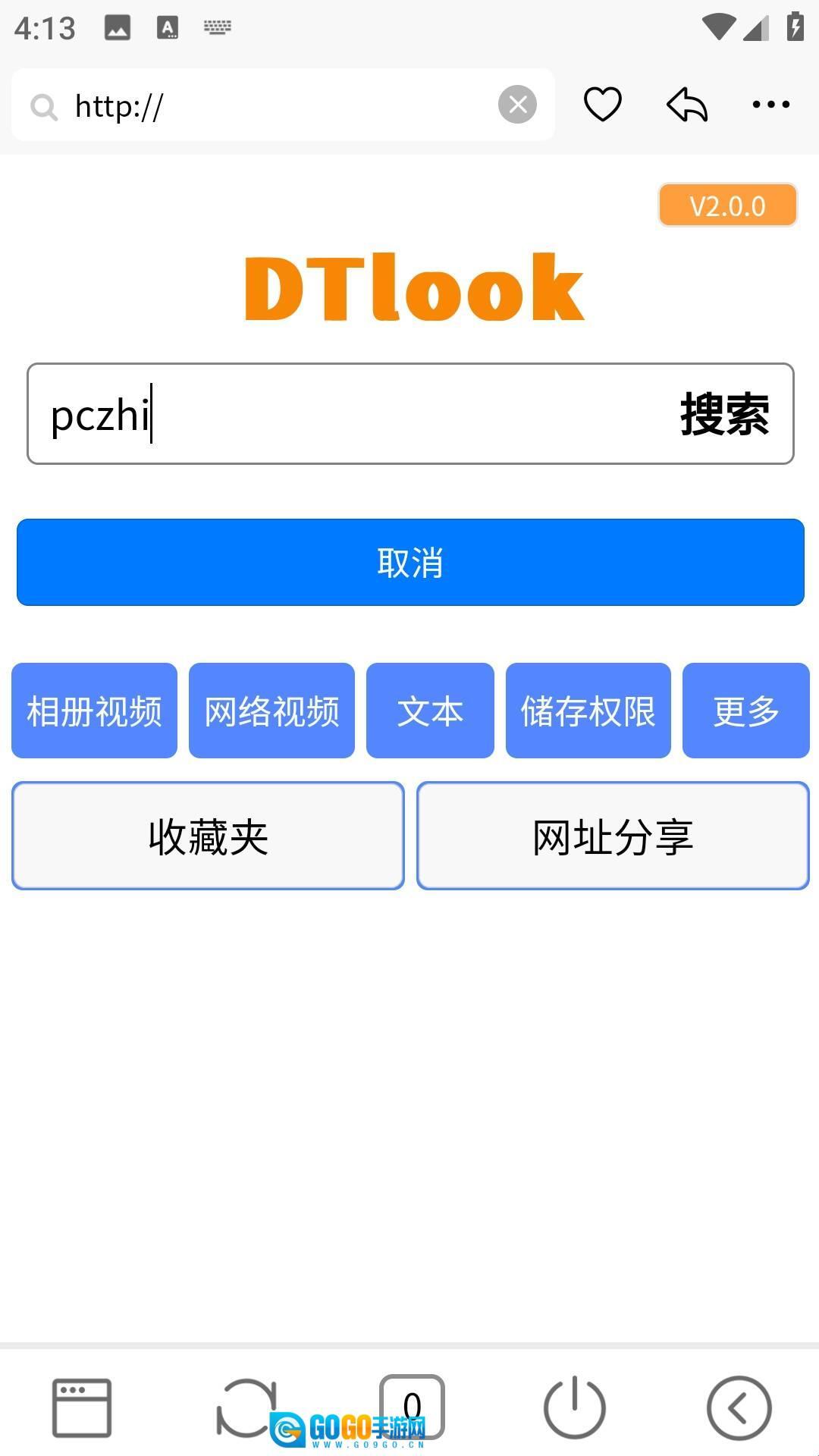Open the browser window icon in bottom bar
Viewport: 819px width, 1456px height.
point(82,1407)
